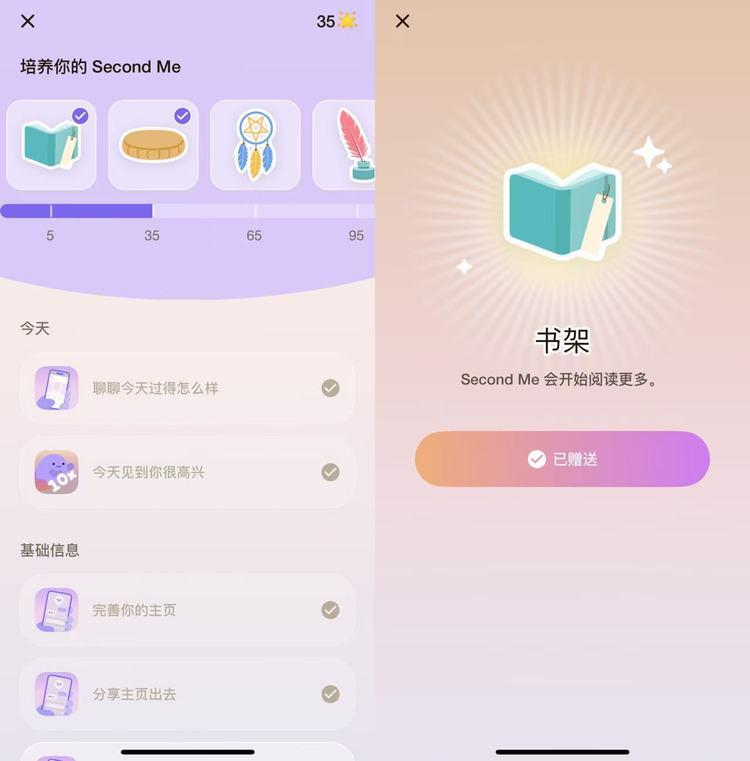Close the 书架 reward screen
This screenshot has width=750, height=761.
(402, 21)
